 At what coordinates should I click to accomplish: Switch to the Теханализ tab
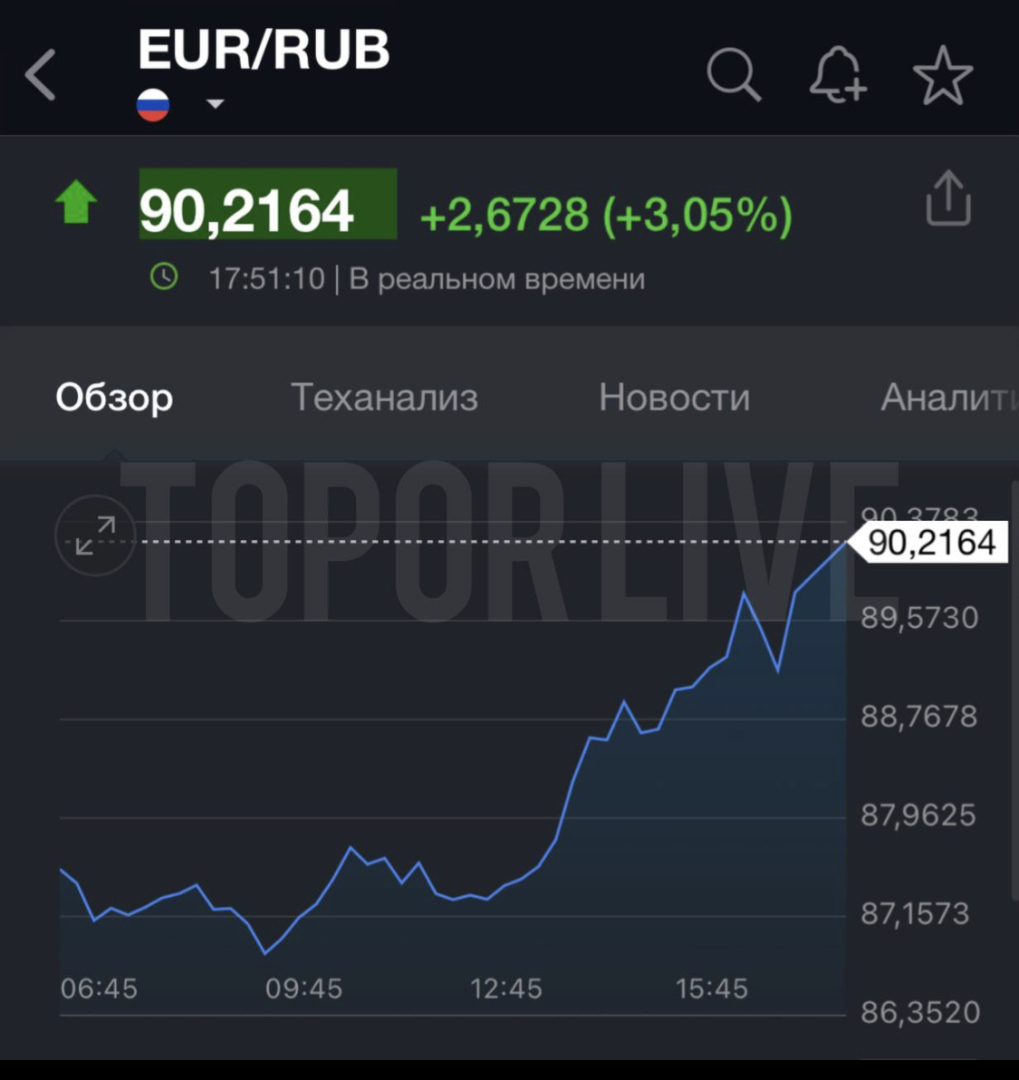[x=384, y=398]
